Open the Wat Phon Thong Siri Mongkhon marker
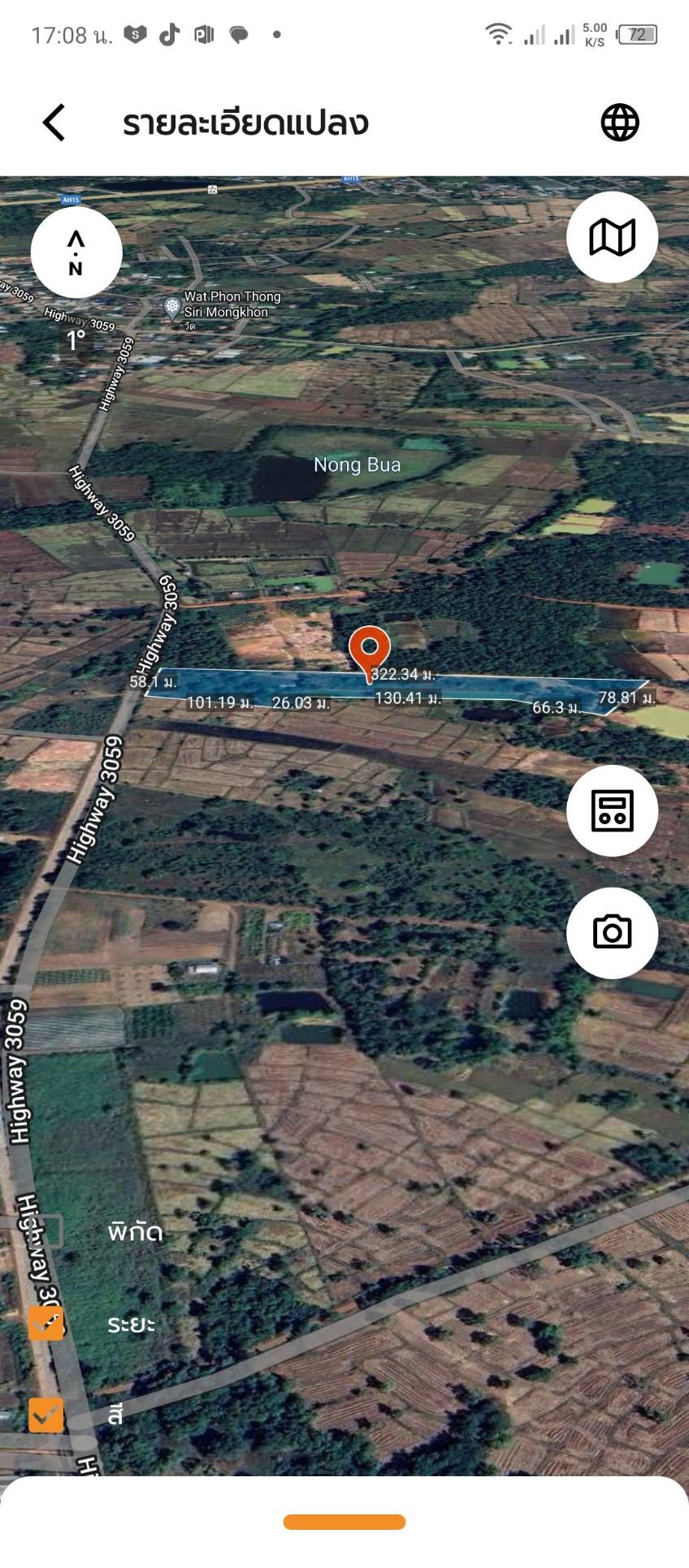The height and width of the screenshot is (1568, 689). (x=171, y=309)
